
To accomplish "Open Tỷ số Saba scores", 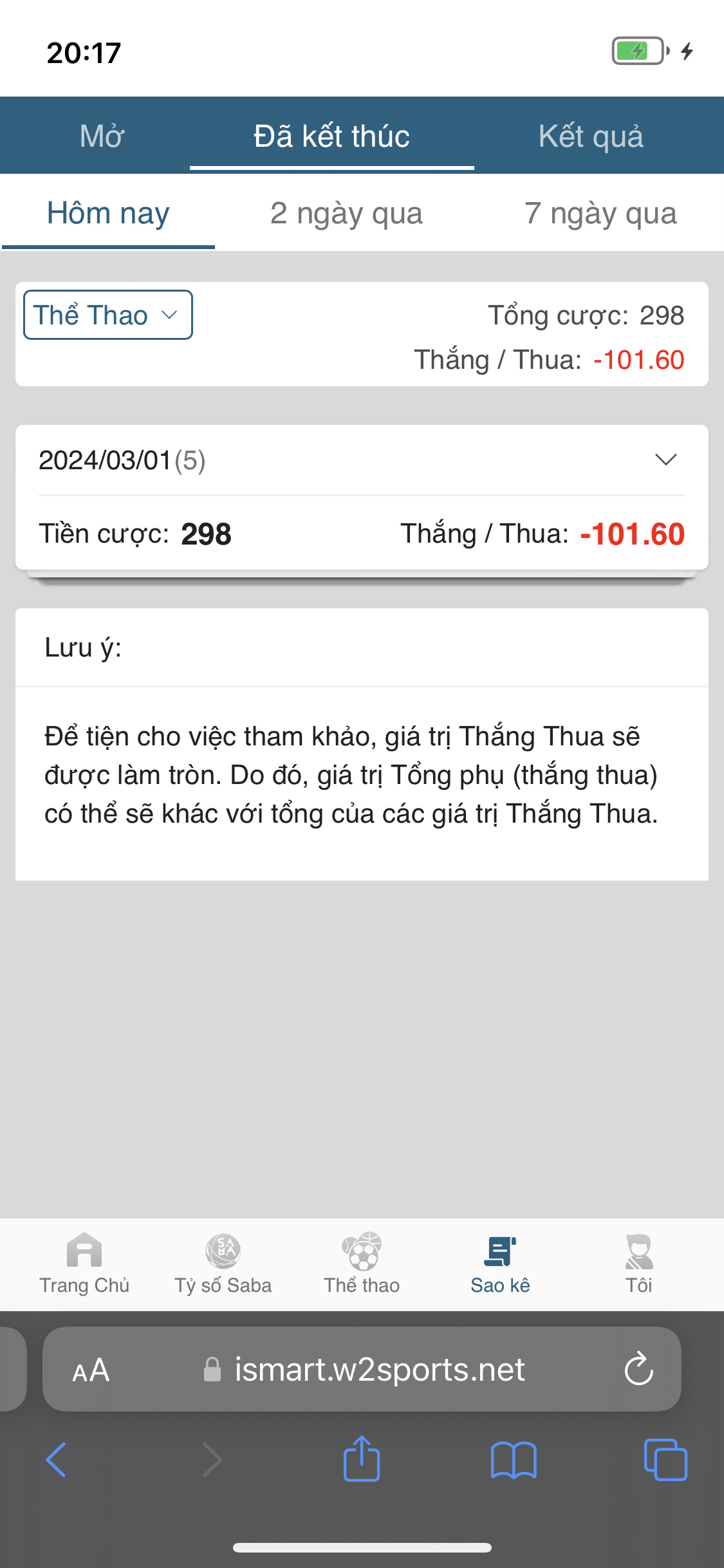I will click(223, 1263).
